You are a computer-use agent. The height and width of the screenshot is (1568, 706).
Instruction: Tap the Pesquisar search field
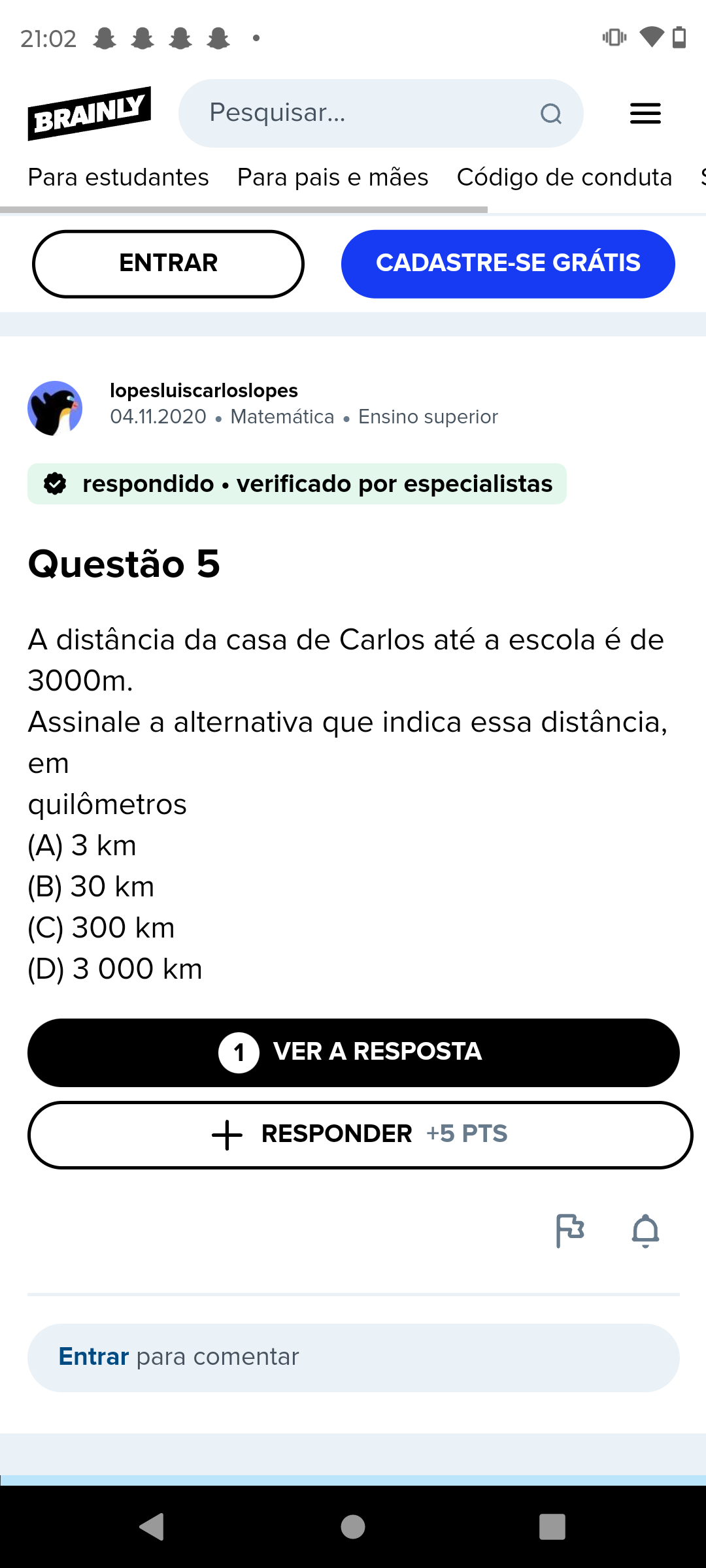coord(366,113)
